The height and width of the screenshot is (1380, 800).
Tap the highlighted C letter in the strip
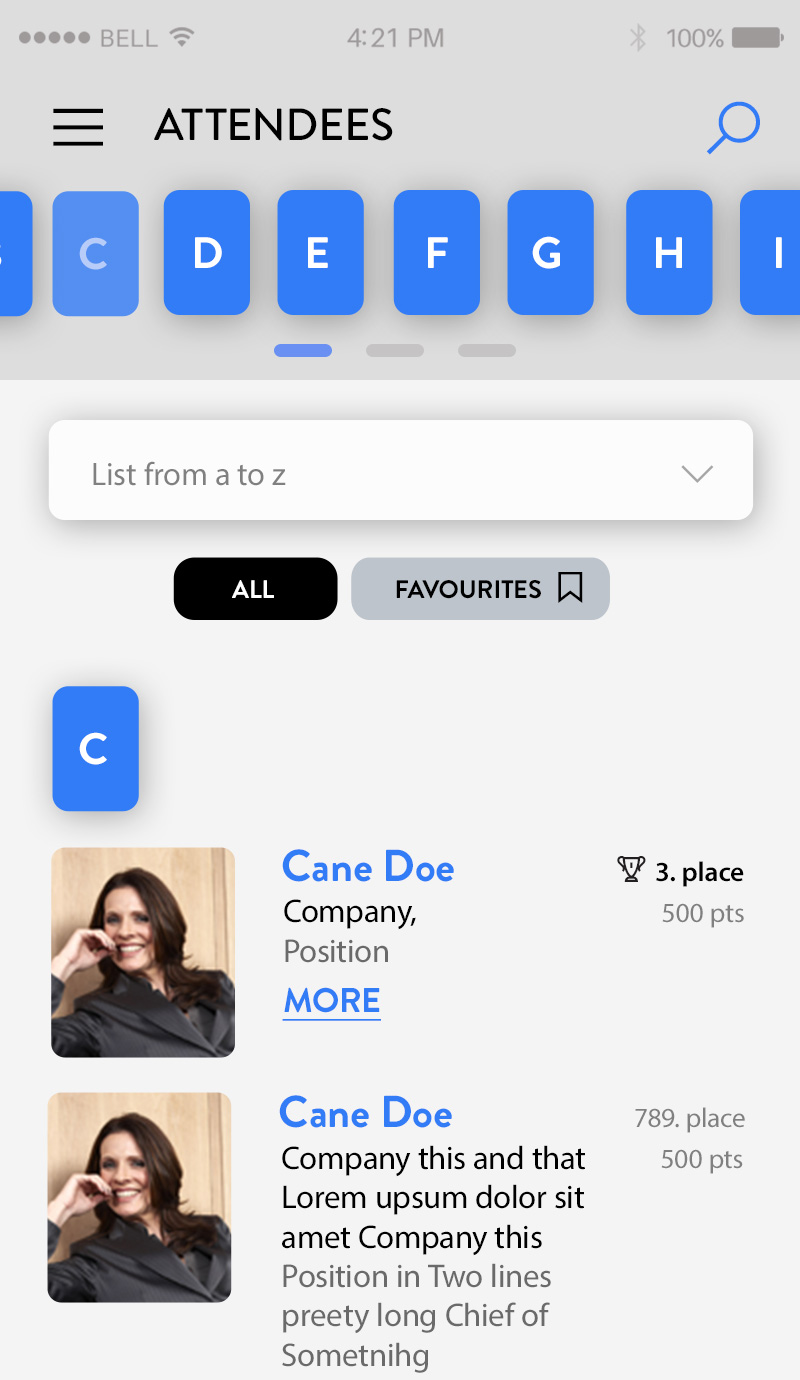[95, 253]
